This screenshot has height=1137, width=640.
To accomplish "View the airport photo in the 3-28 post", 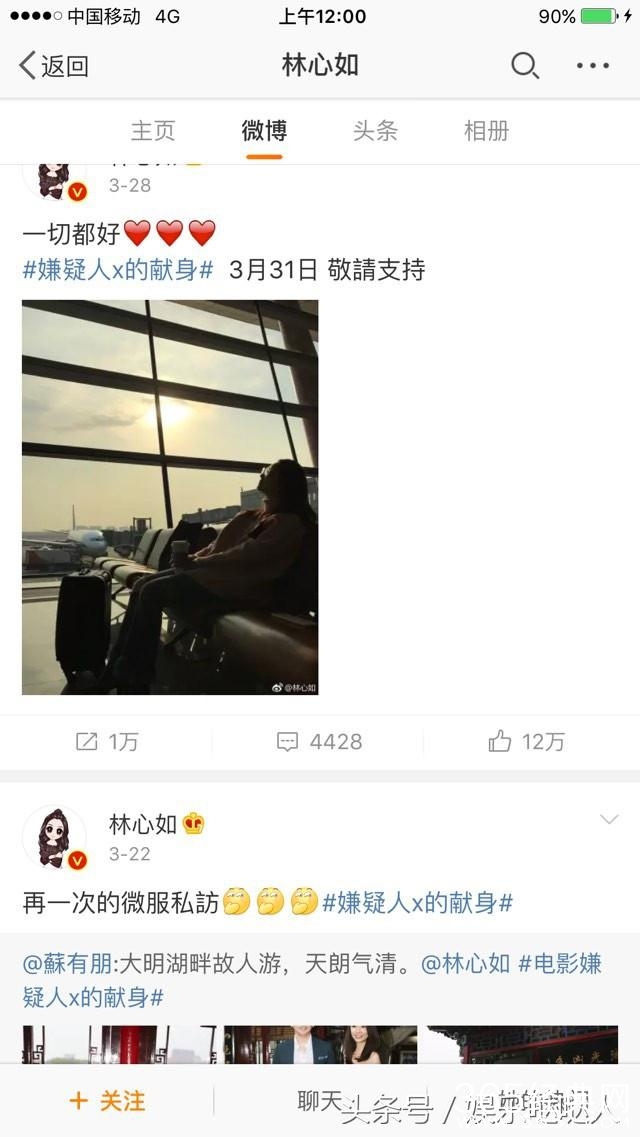I will point(170,497).
